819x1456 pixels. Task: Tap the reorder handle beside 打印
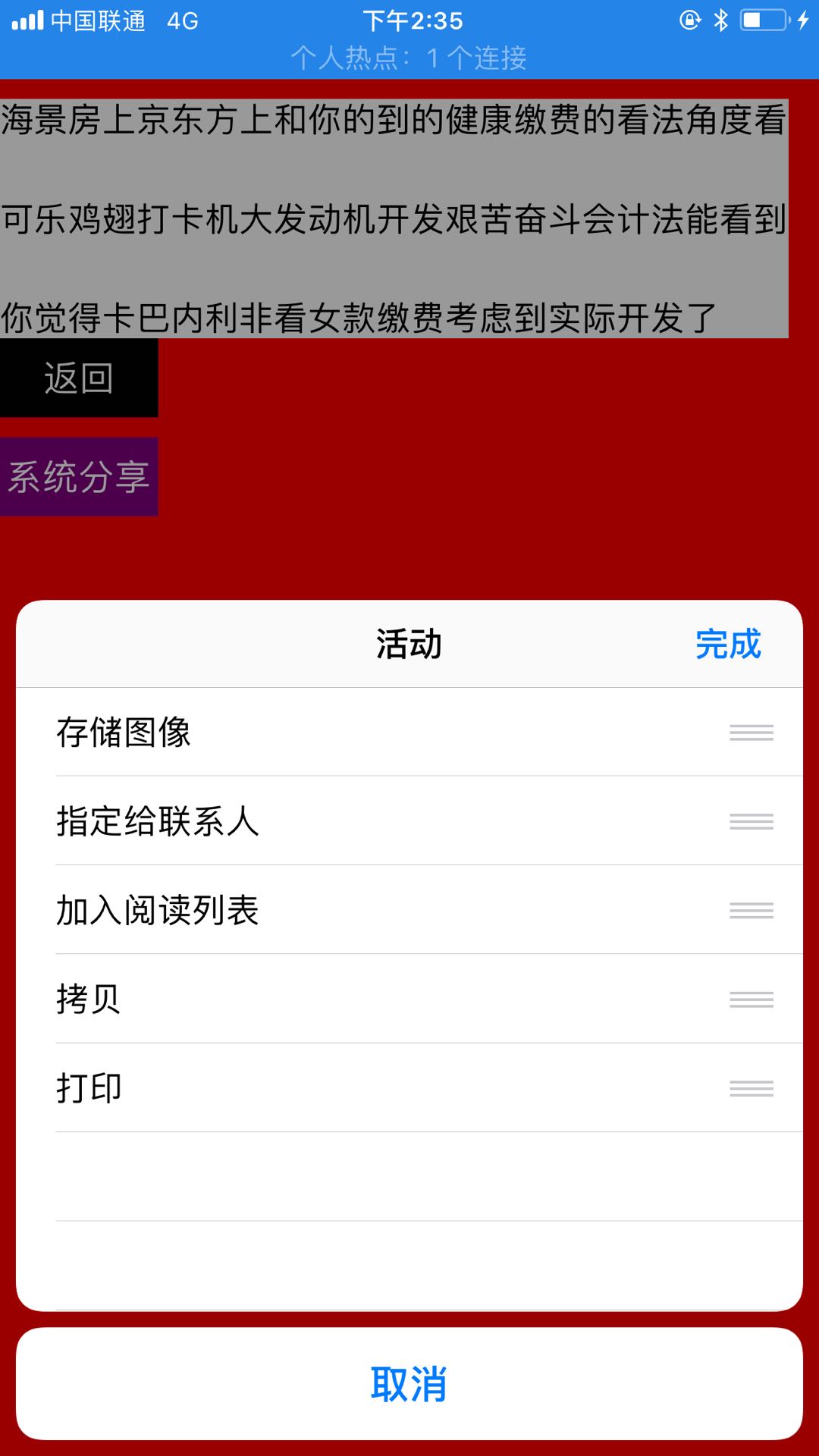click(751, 1089)
